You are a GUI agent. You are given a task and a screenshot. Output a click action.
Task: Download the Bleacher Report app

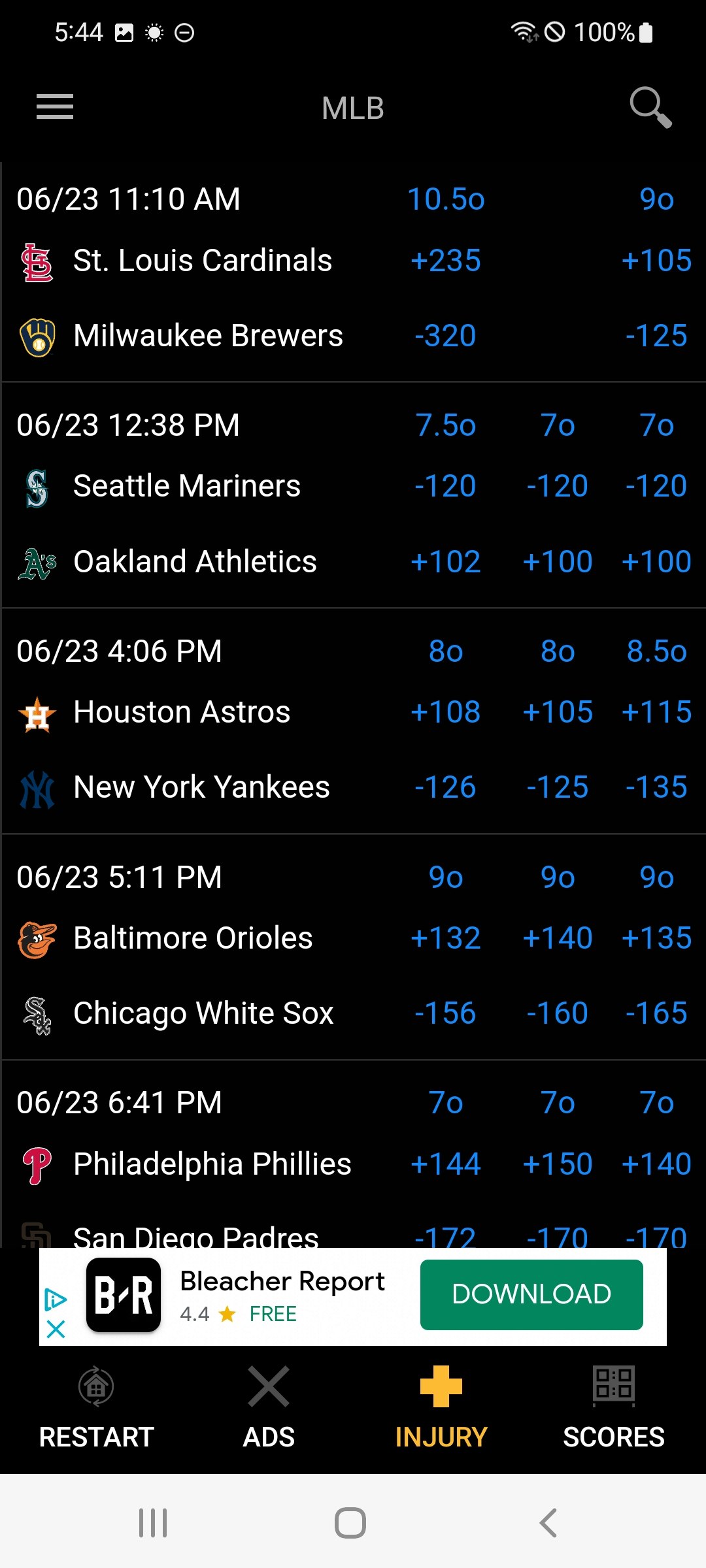coord(531,1294)
